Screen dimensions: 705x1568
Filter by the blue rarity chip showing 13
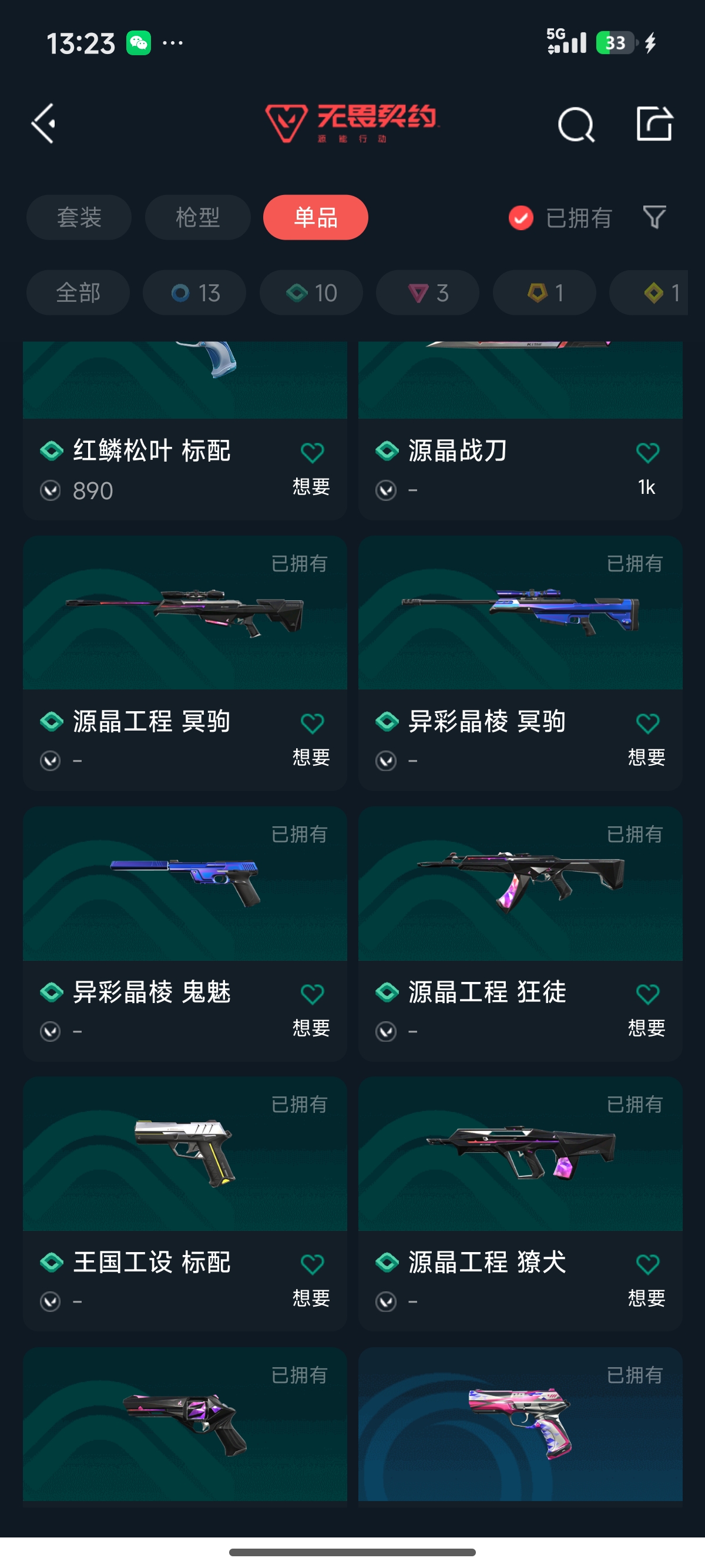click(195, 293)
